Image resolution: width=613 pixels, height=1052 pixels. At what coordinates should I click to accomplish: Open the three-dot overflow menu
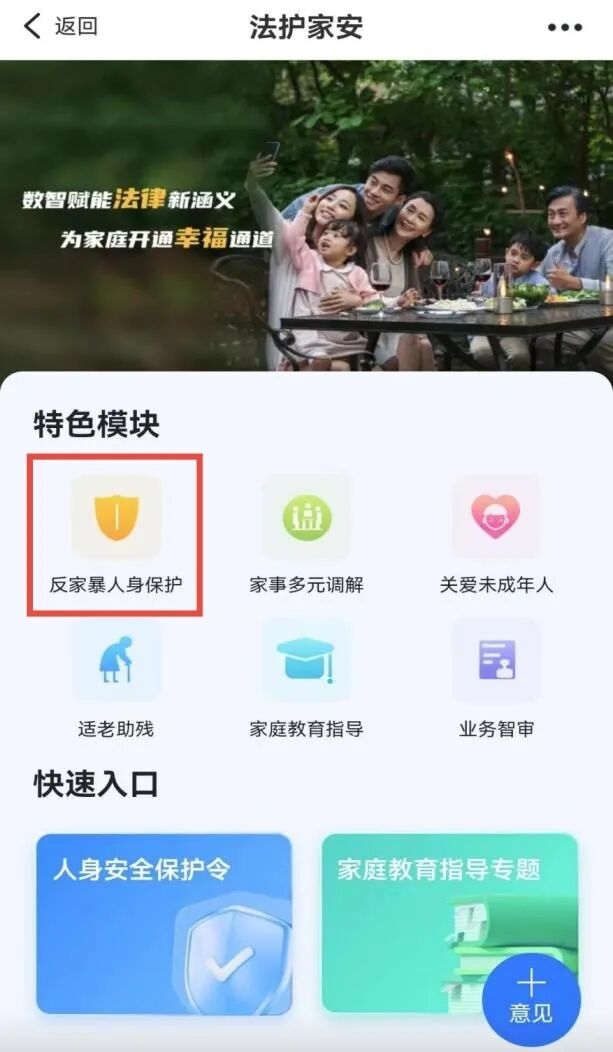coord(564,28)
